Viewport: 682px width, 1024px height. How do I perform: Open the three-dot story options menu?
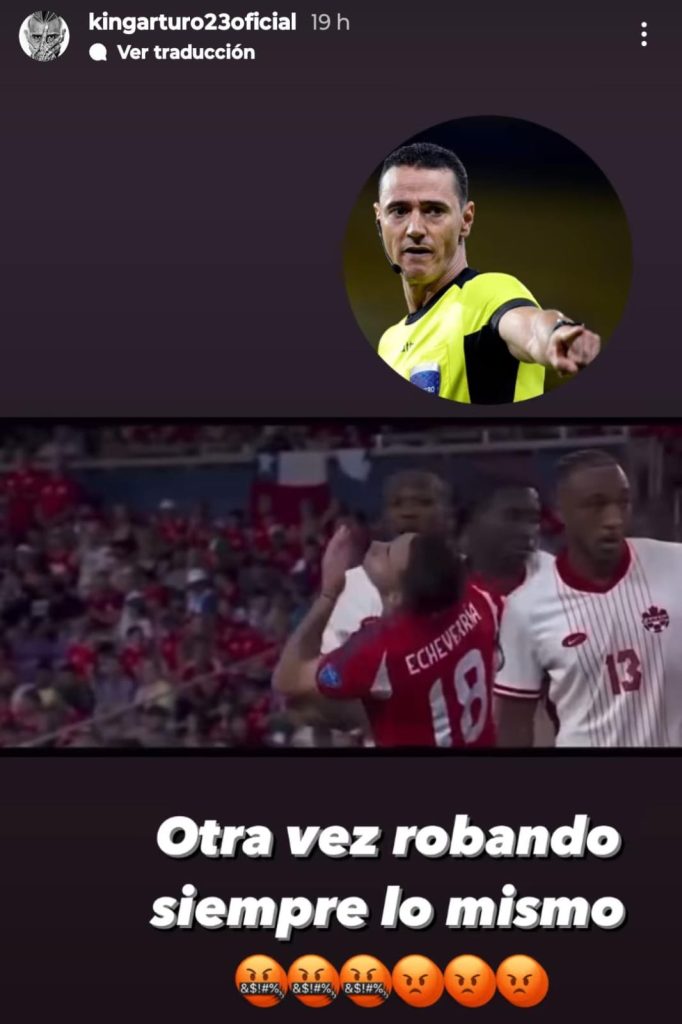644,35
